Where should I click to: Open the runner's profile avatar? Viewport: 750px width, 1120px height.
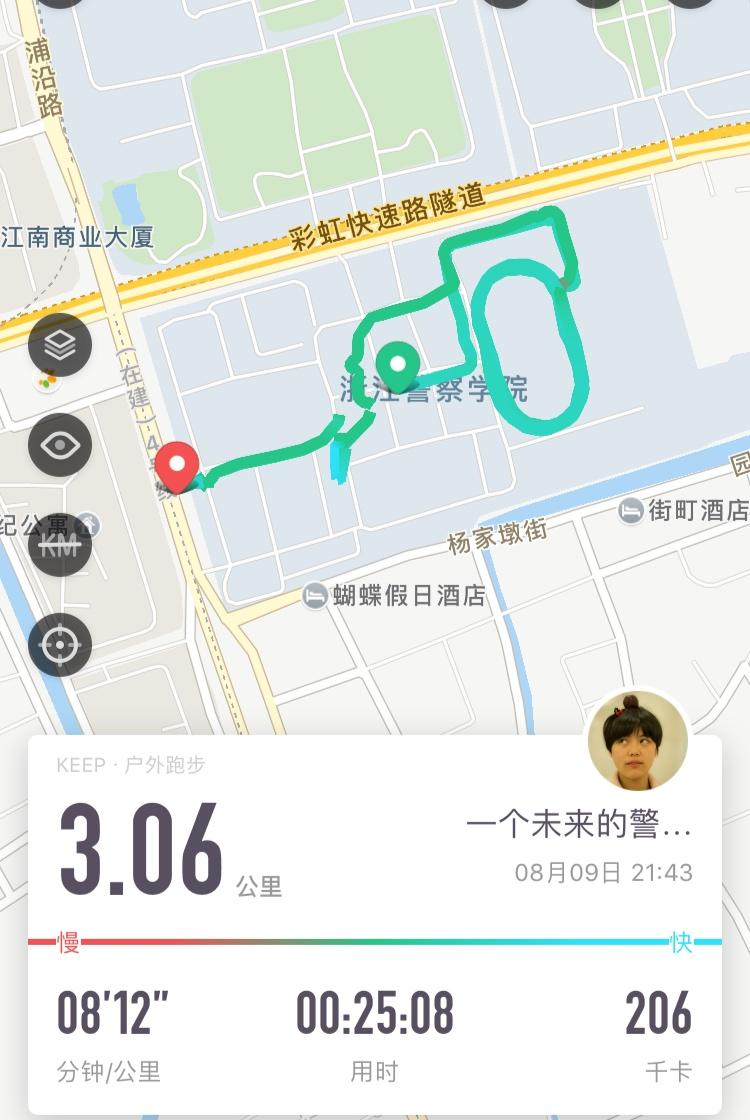point(637,741)
